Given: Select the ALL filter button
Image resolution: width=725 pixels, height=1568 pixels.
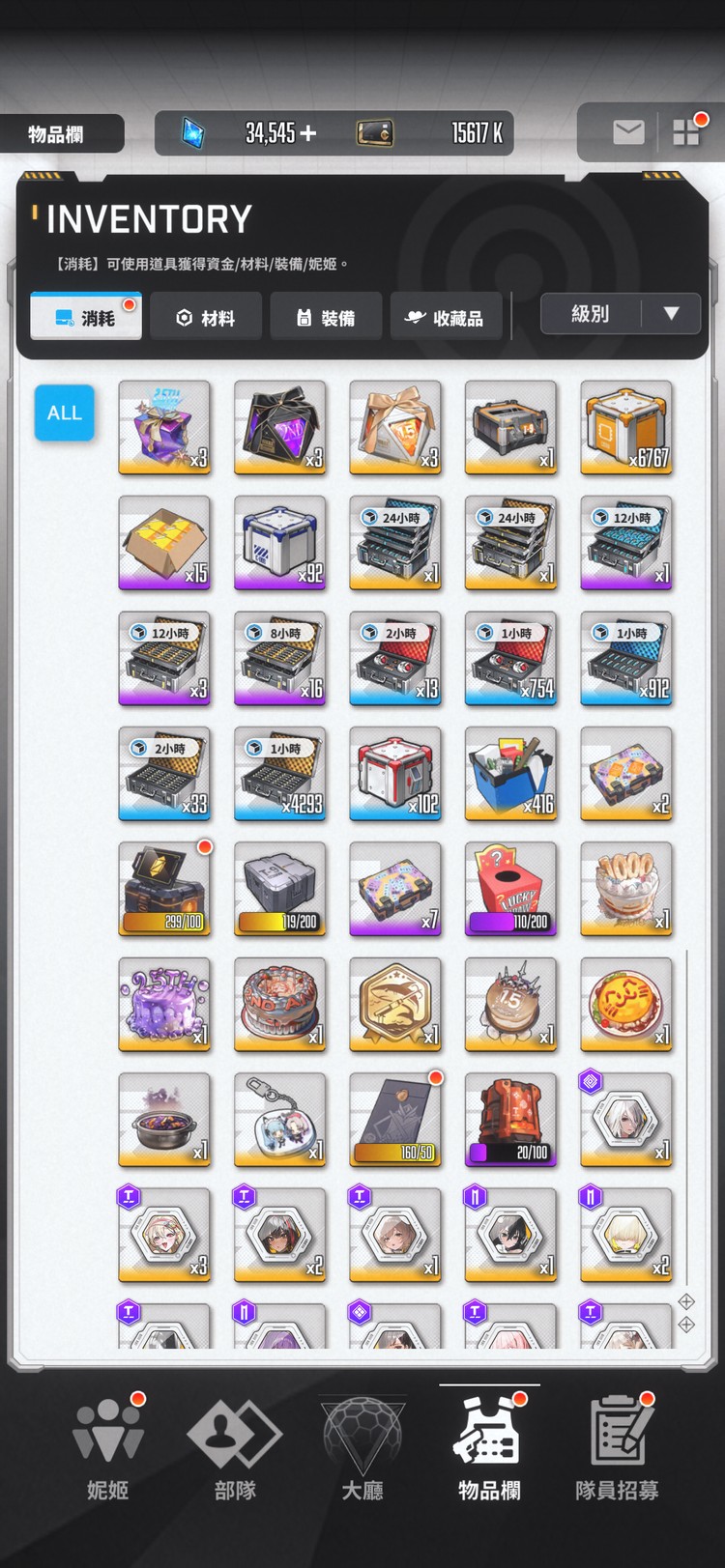Looking at the screenshot, I should pyautogui.click(x=65, y=413).
